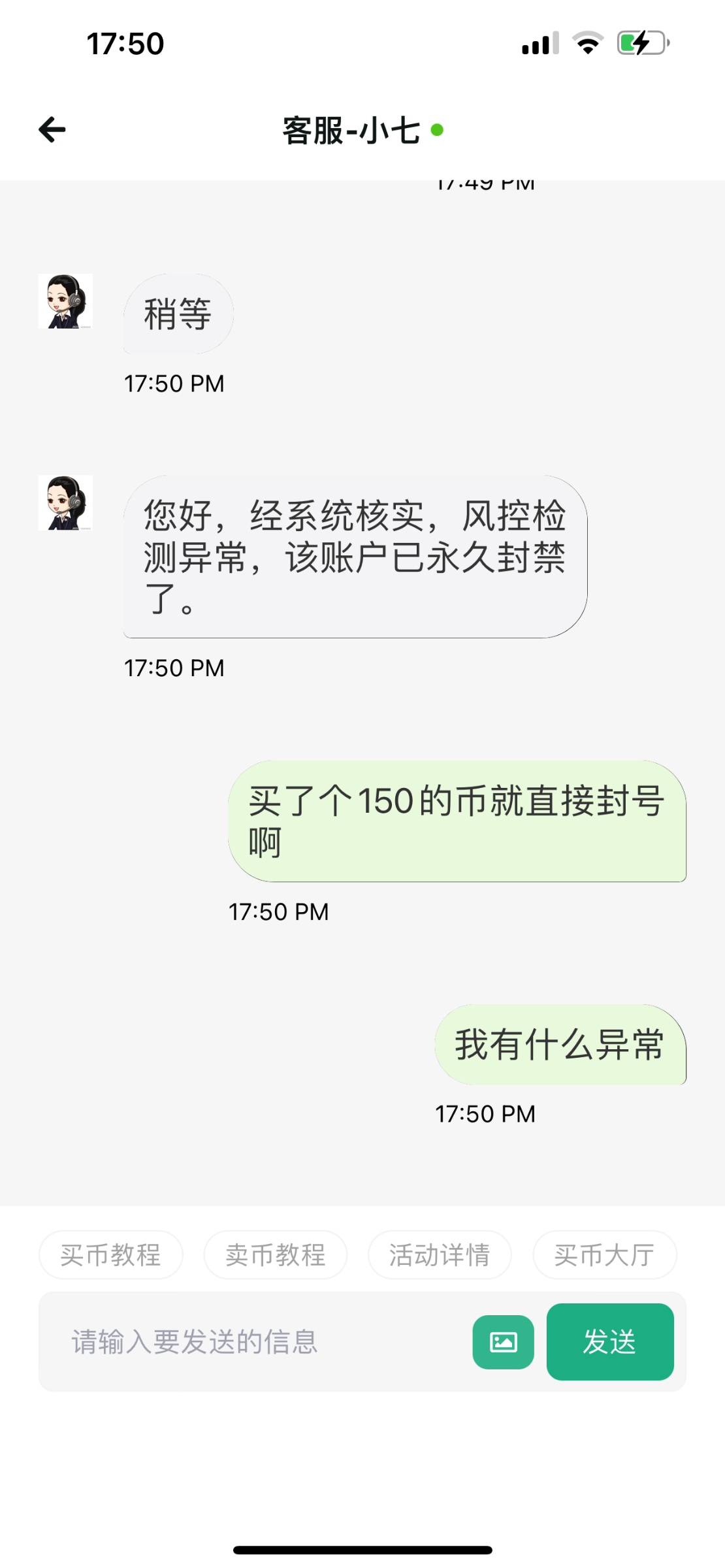The height and width of the screenshot is (1568, 725).
Task: Open the 买币教程 quick chip
Action: [110, 1254]
